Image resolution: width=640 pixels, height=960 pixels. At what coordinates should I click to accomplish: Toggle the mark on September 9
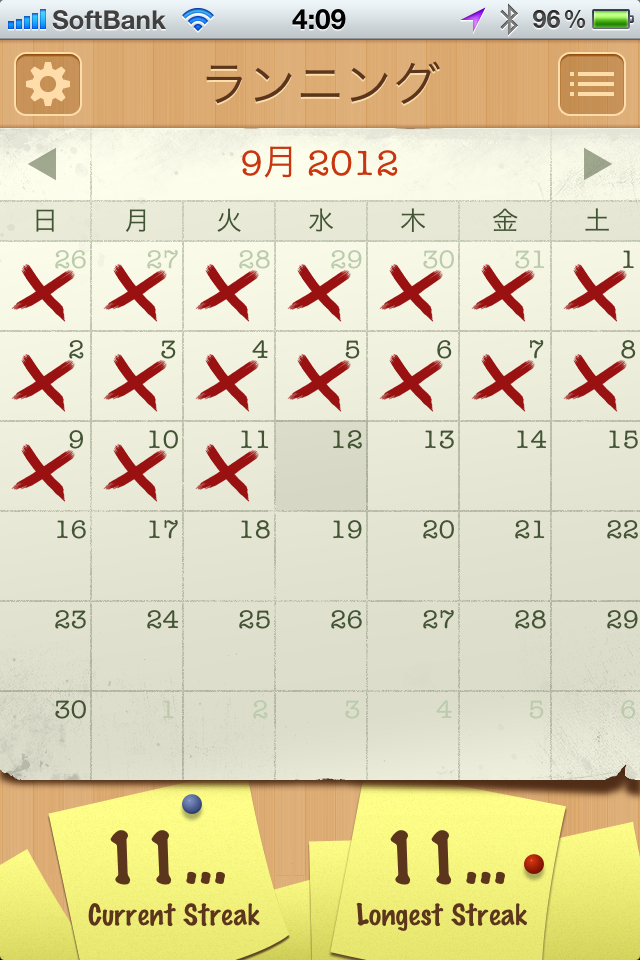pos(46,466)
